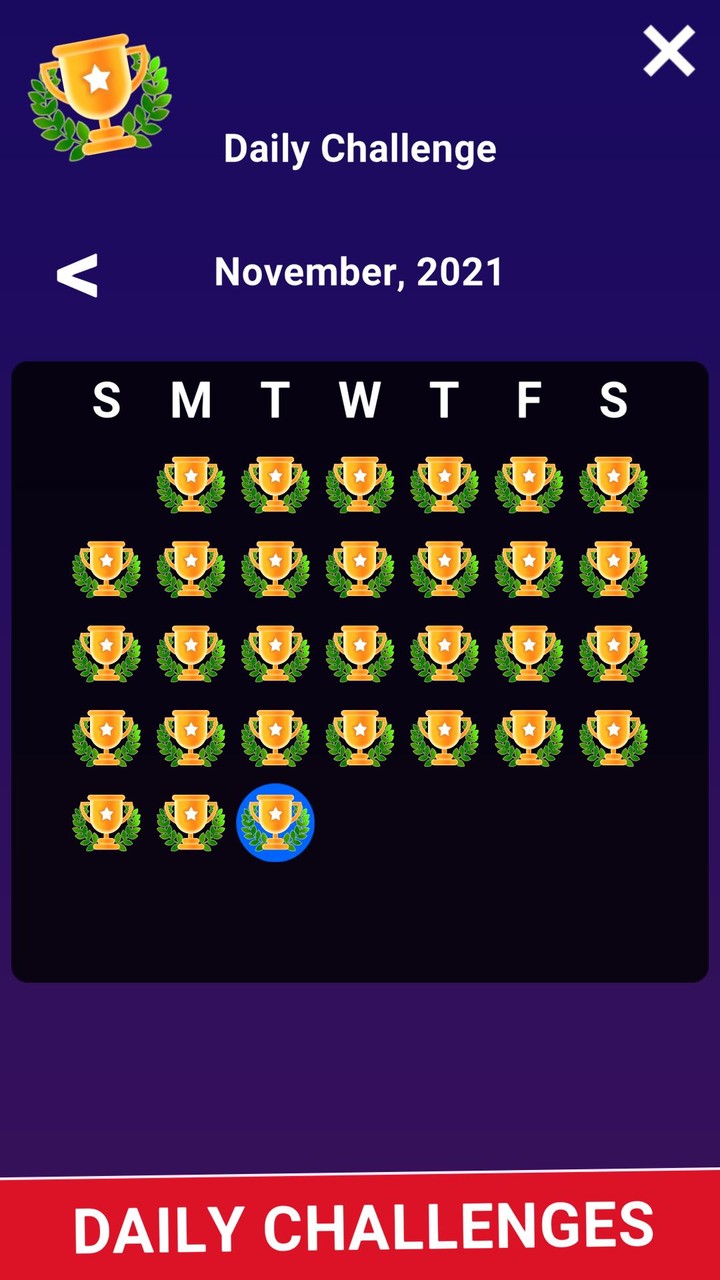This screenshot has width=720, height=1280.
Task: Click the trophy on November 29th
Action: [x=191, y=820]
